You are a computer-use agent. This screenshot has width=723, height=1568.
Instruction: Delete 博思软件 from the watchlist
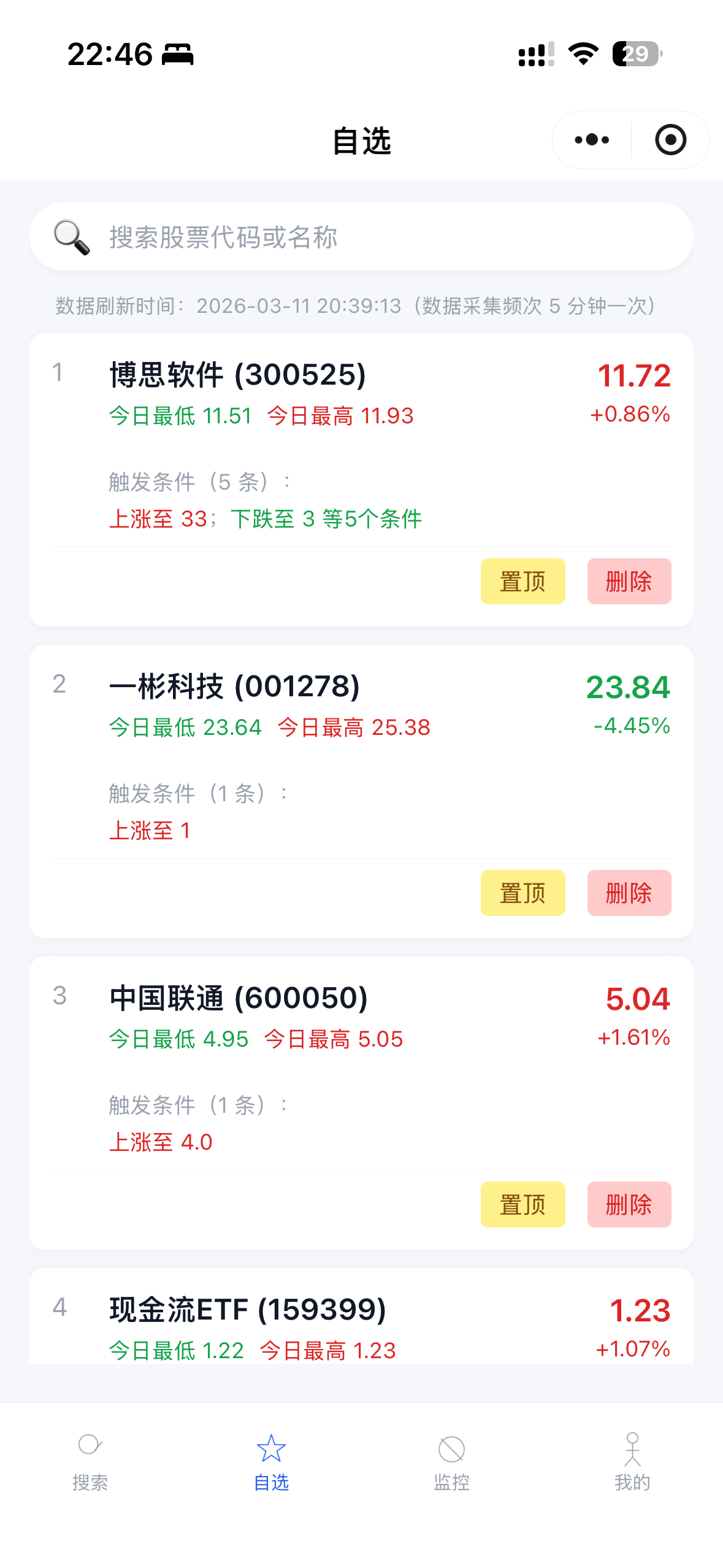[x=629, y=582]
